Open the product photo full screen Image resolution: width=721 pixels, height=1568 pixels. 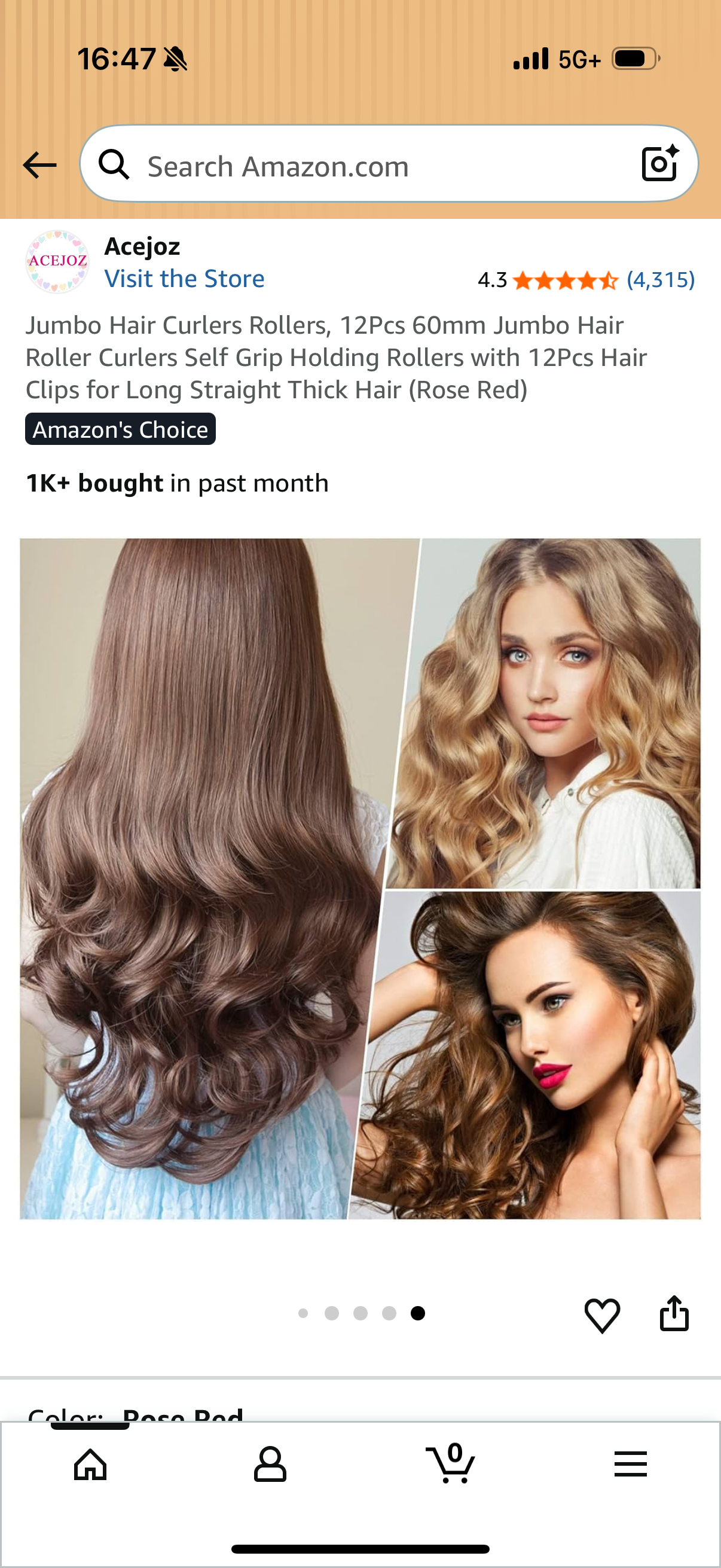pyautogui.click(x=360, y=878)
